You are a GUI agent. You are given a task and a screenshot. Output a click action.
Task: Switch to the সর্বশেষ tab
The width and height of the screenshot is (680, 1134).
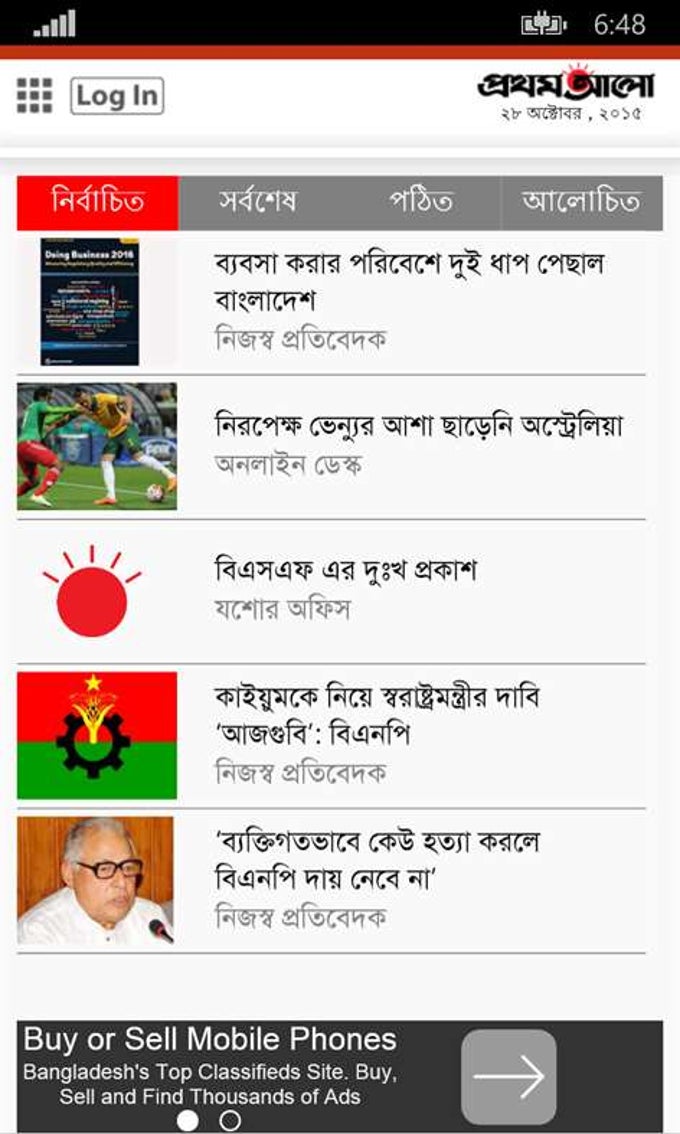(258, 202)
